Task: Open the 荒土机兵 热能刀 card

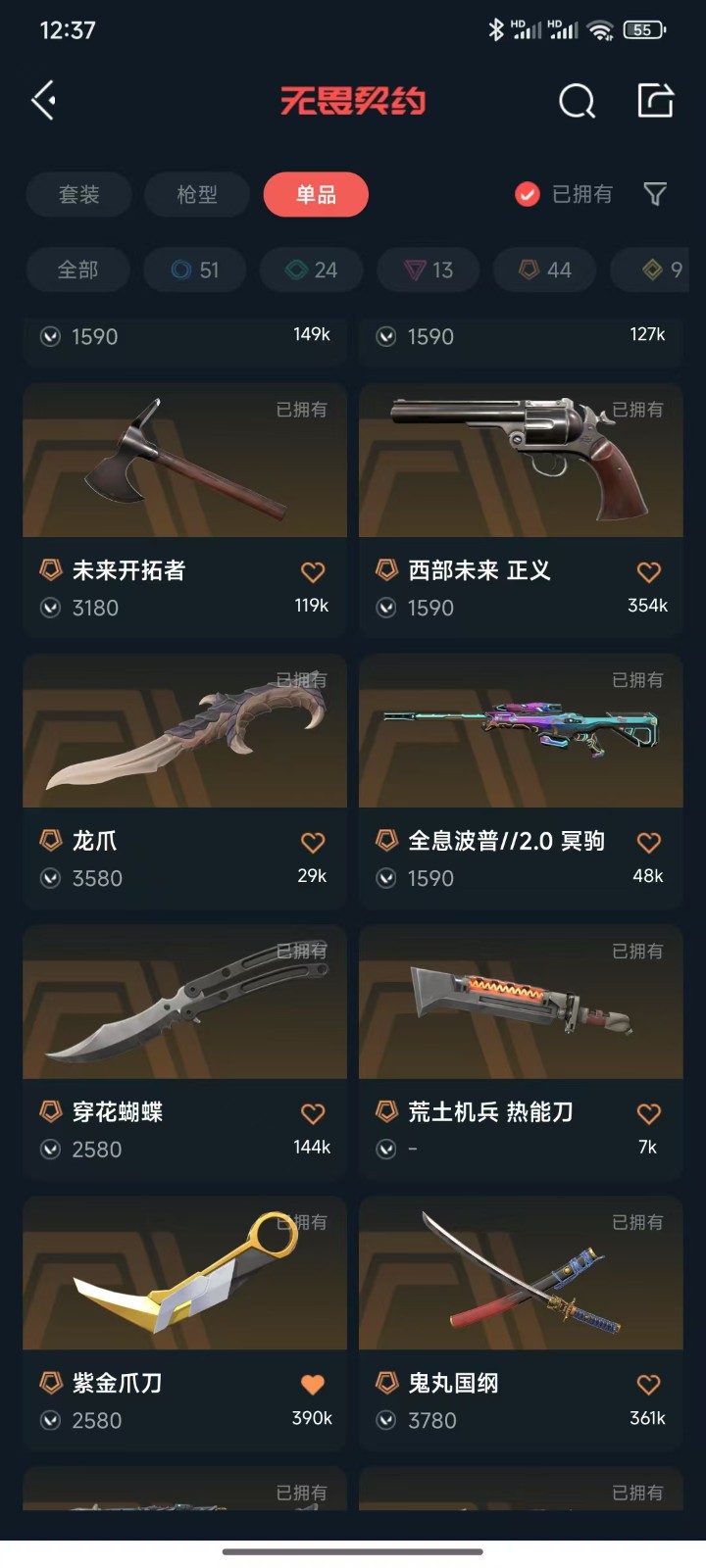Action: tap(521, 1051)
